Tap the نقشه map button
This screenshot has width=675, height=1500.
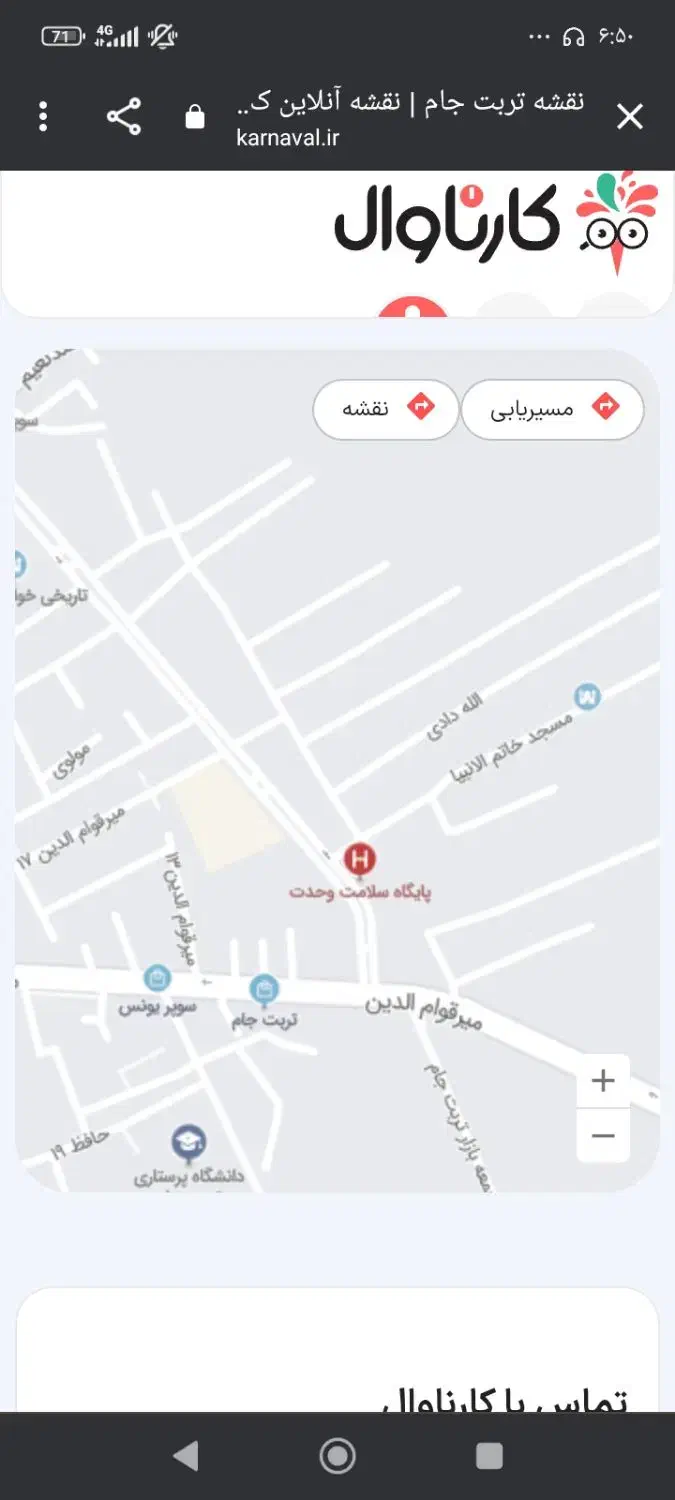click(x=386, y=409)
